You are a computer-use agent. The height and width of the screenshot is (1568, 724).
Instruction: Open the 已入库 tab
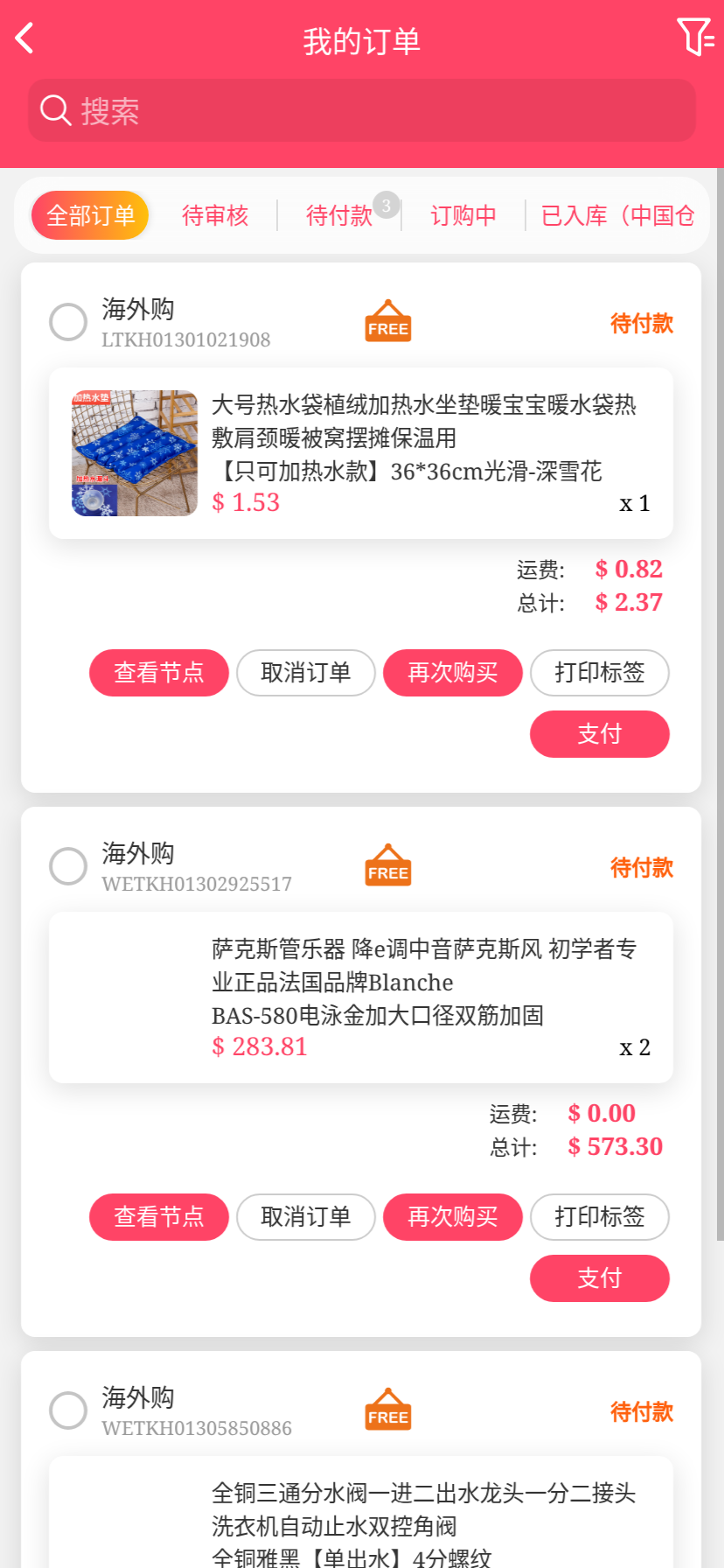click(x=617, y=215)
